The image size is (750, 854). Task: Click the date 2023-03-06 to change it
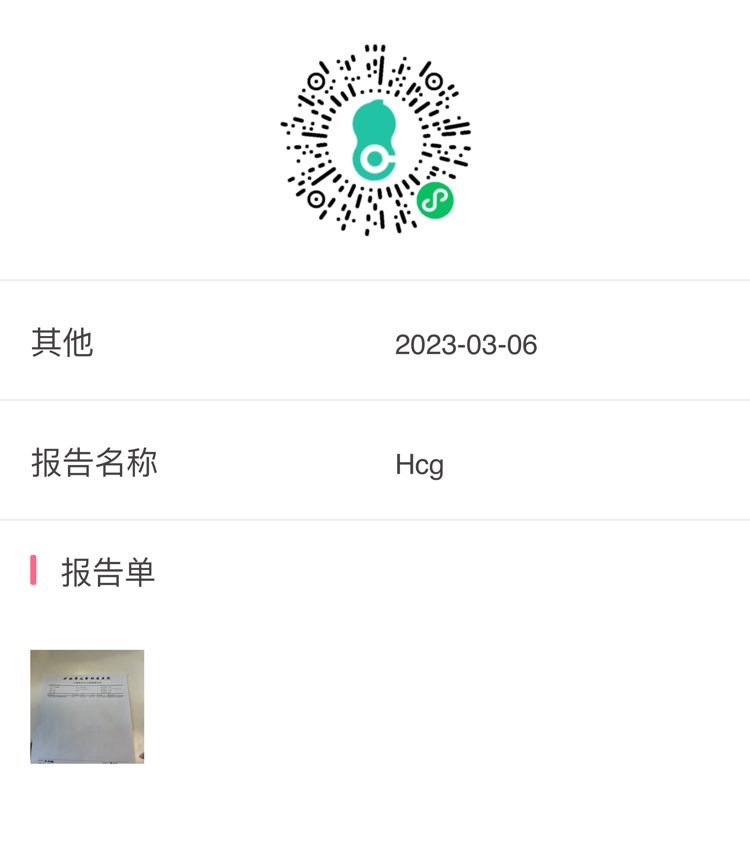(466, 345)
